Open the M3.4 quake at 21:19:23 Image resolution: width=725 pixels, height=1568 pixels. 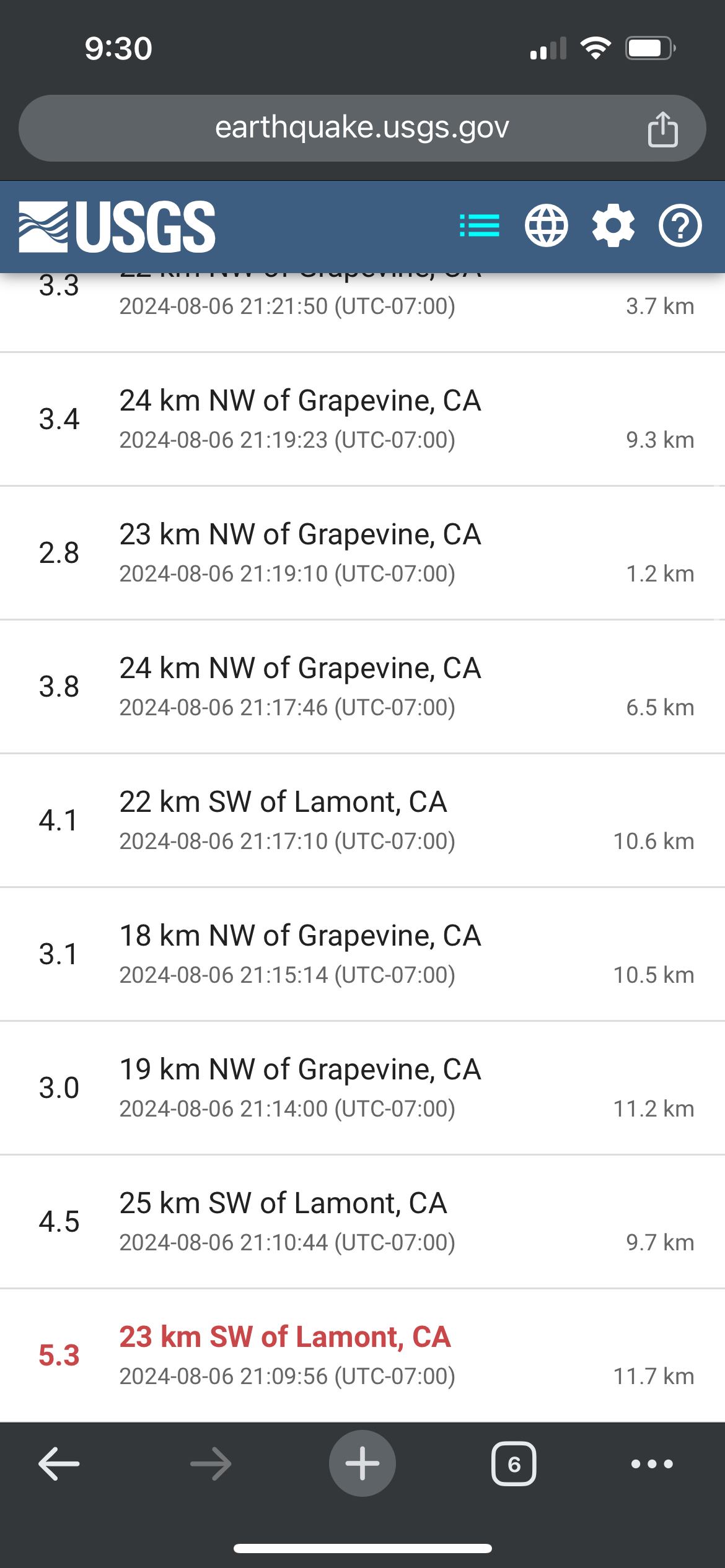point(362,419)
